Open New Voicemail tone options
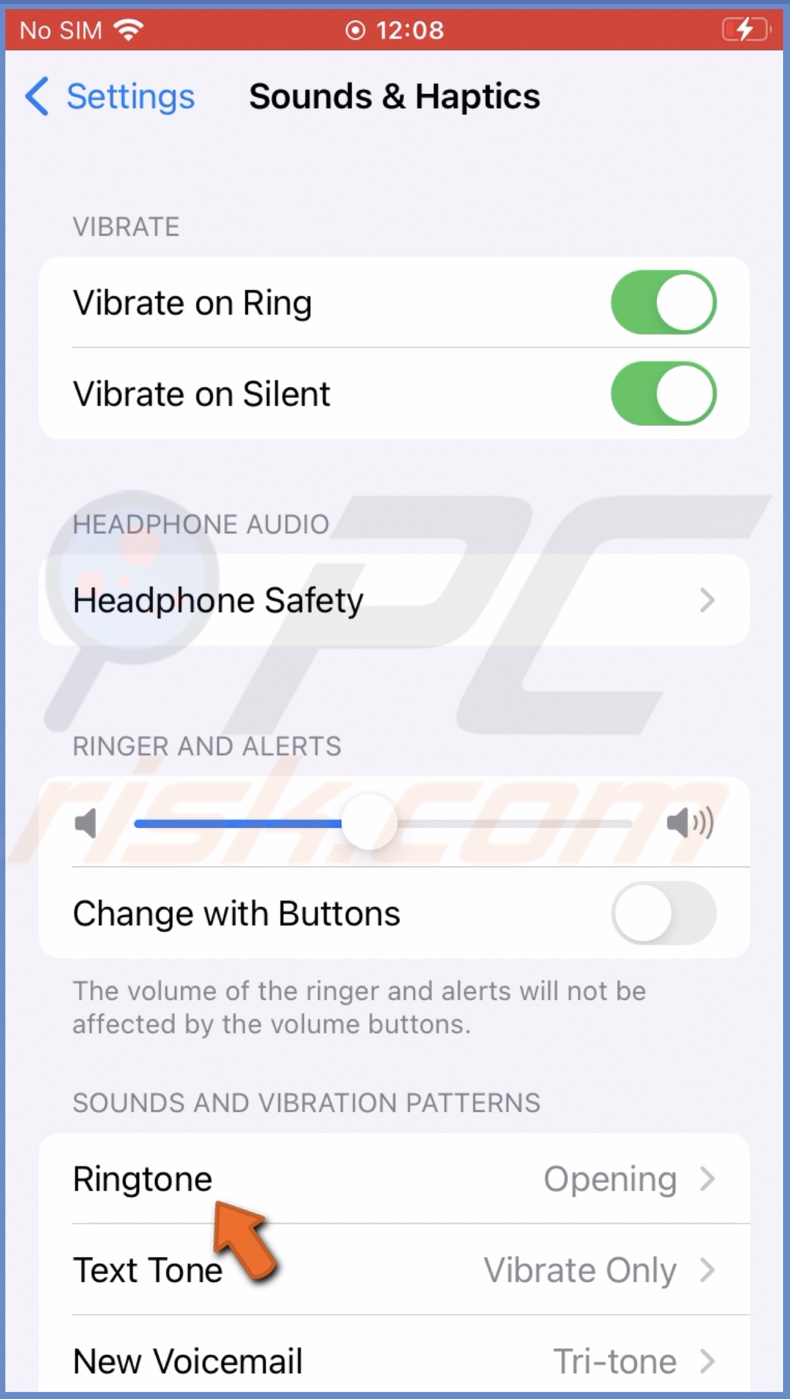 pyautogui.click(x=709, y=1361)
